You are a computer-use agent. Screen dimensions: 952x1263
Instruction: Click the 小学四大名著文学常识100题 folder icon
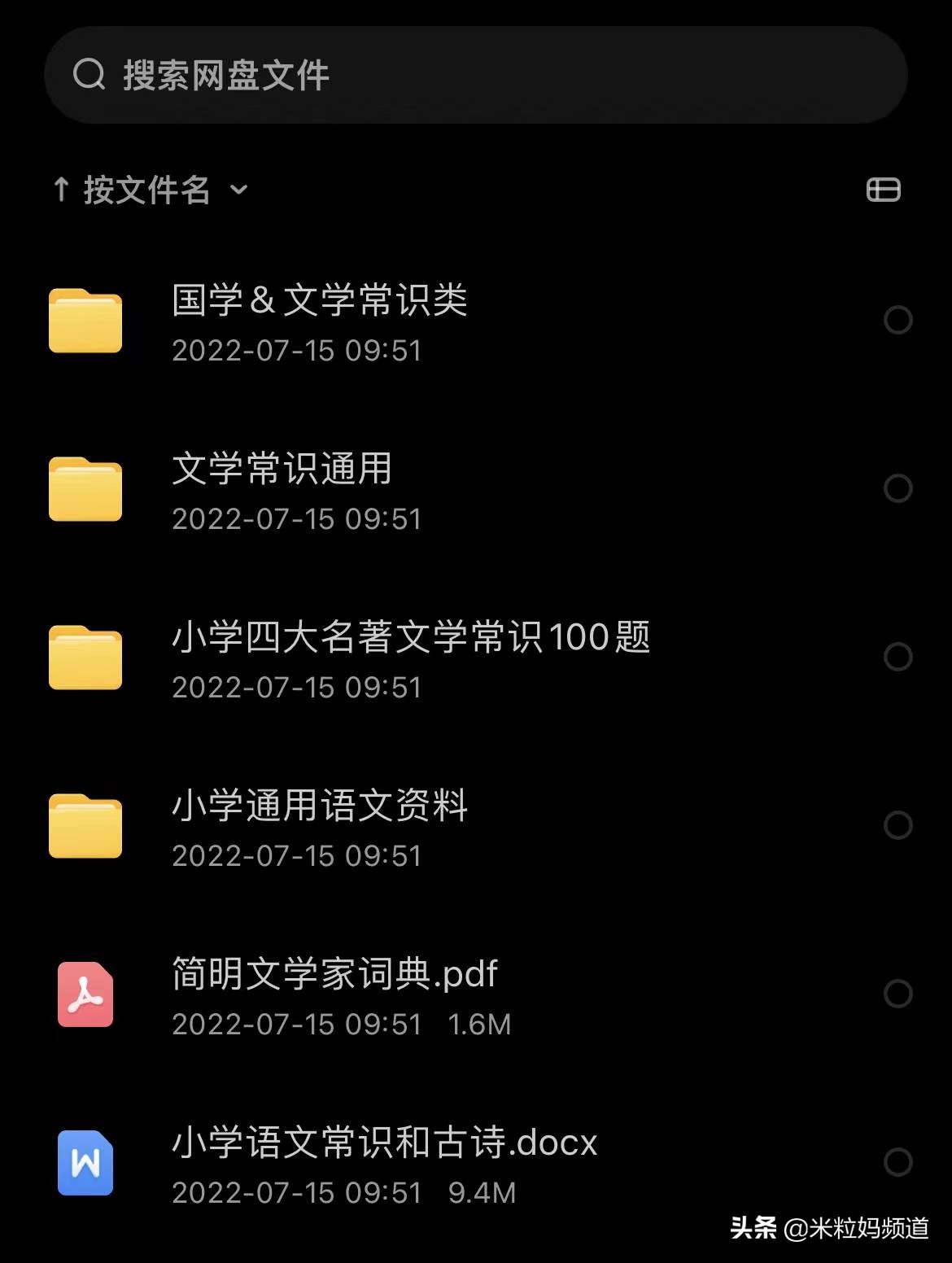(85, 658)
